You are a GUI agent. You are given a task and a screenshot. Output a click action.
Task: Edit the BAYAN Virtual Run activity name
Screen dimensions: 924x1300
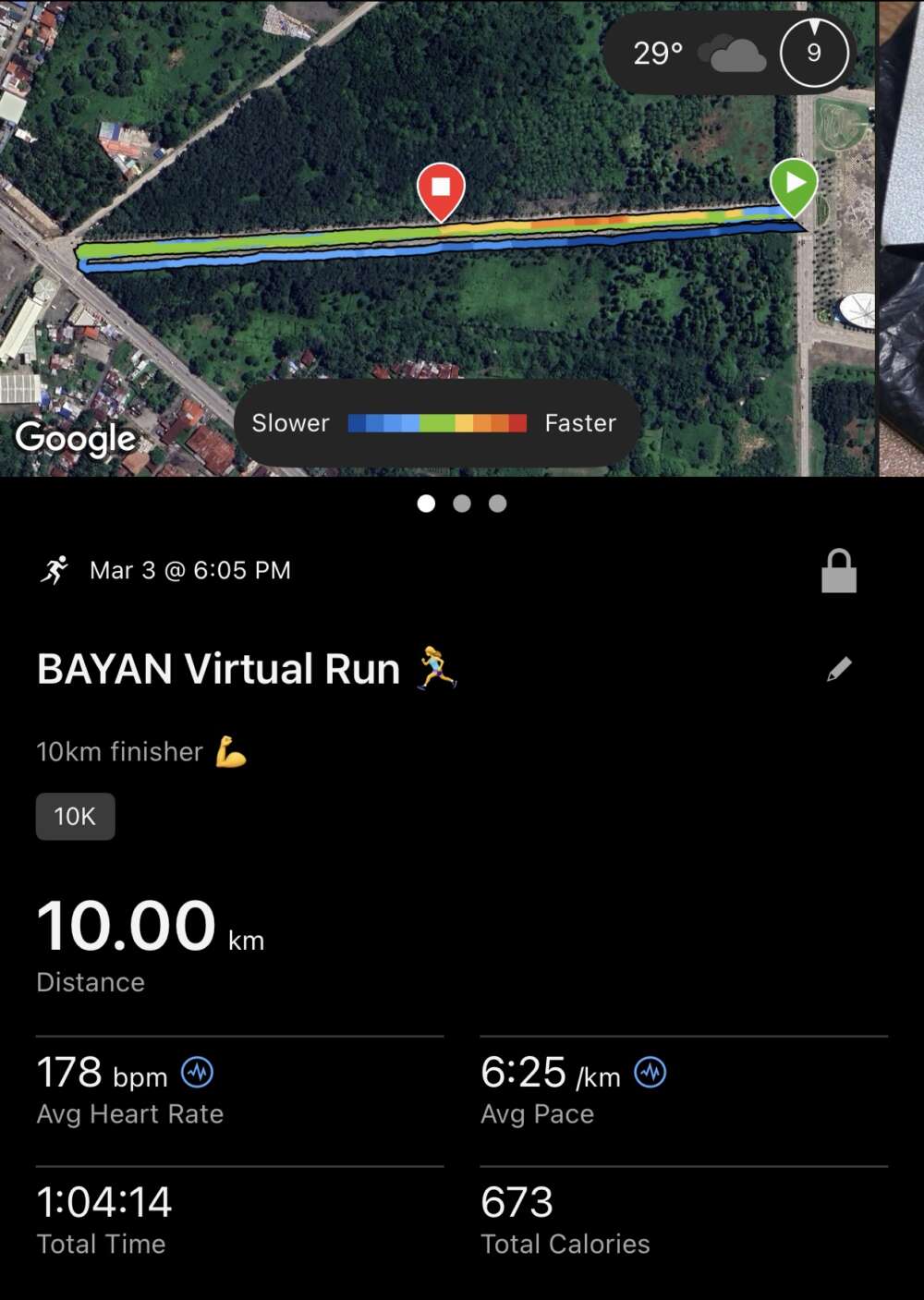pyautogui.click(x=839, y=669)
